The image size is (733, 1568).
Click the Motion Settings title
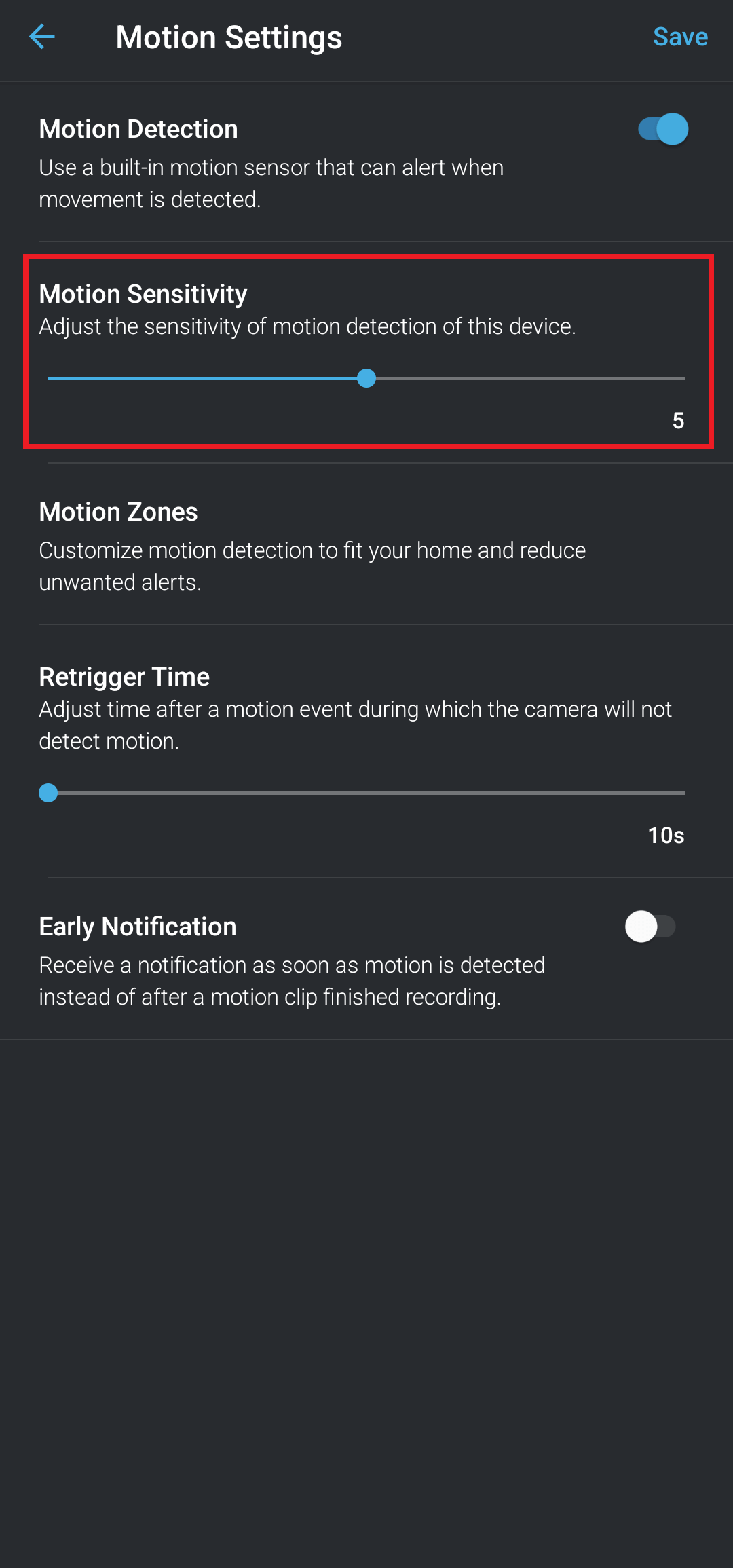tap(229, 37)
